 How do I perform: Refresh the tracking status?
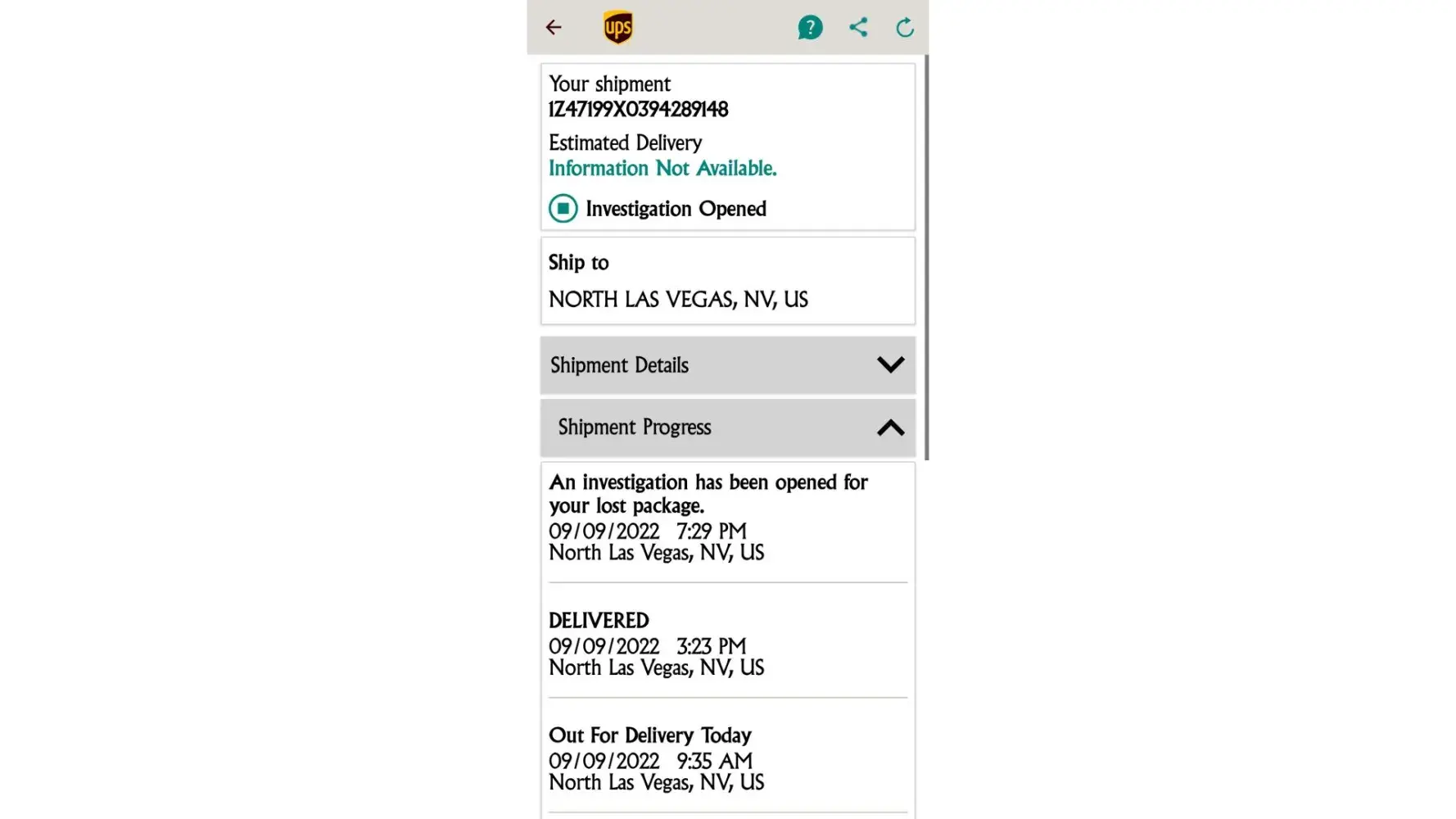point(905,28)
